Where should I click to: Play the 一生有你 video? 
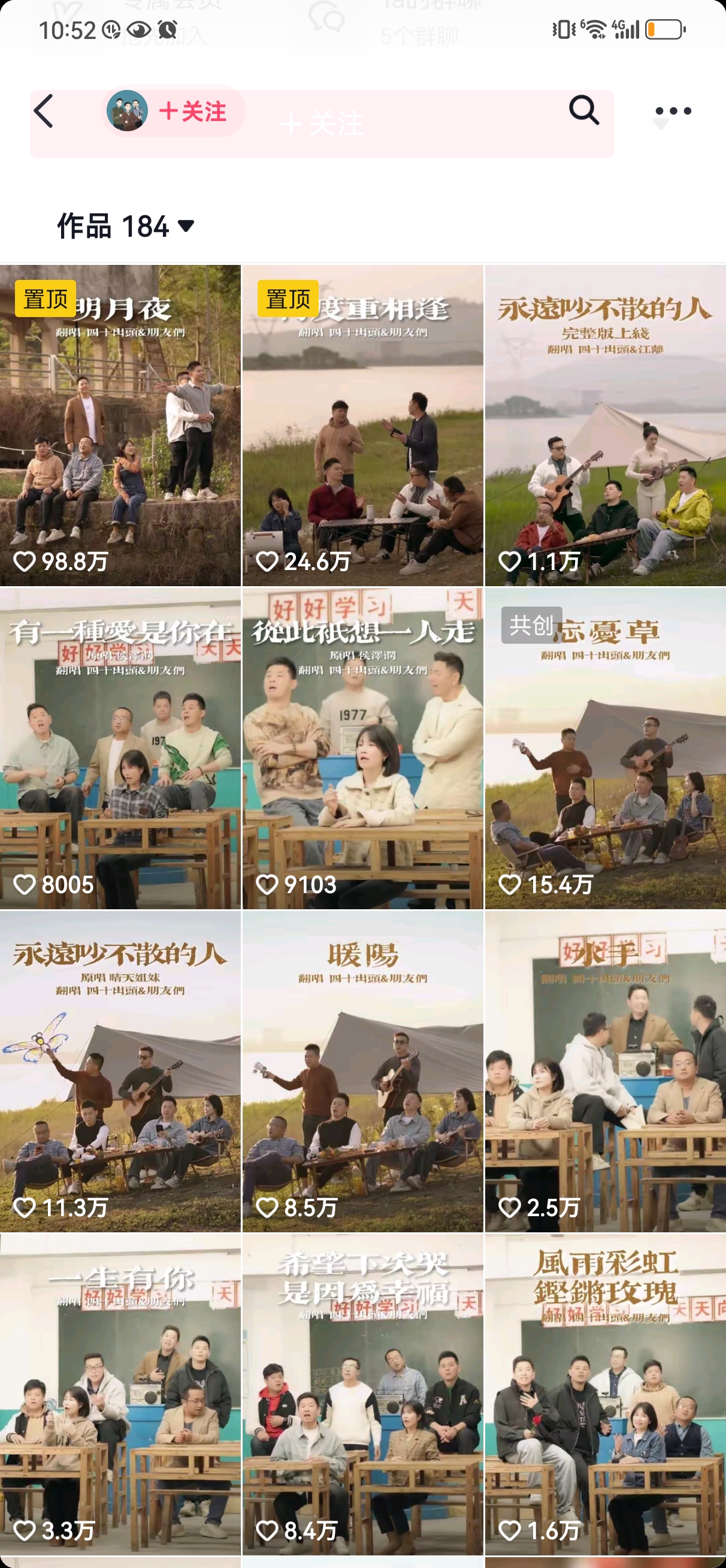point(120,1395)
